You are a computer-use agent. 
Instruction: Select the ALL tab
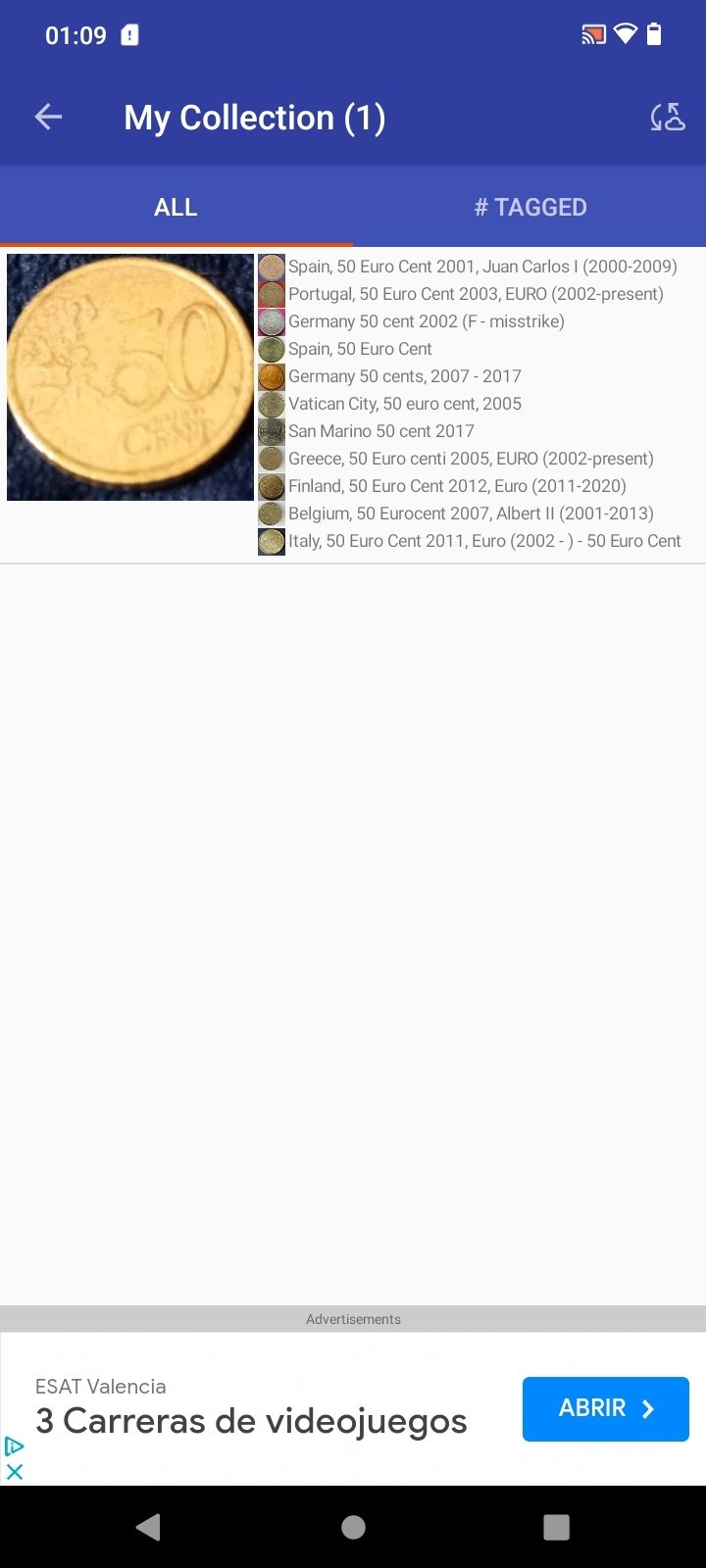click(x=176, y=207)
